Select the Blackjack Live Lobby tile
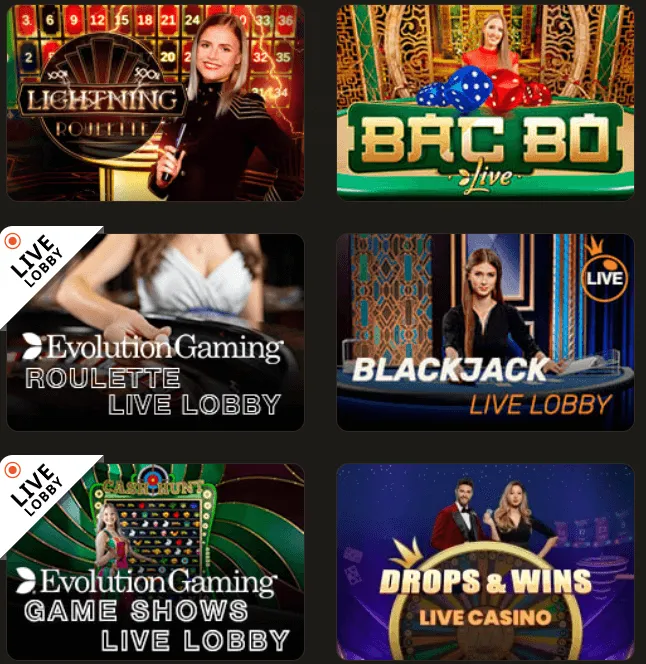This screenshot has width=646, height=664. coord(485,332)
